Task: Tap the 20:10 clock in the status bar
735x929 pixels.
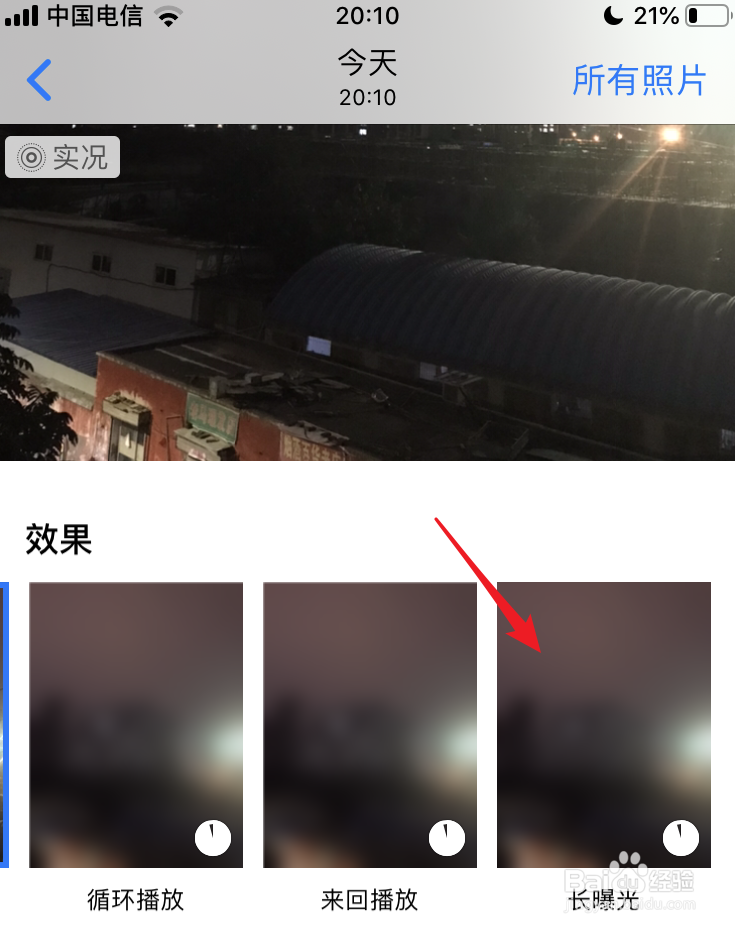Action: (367, 15)
